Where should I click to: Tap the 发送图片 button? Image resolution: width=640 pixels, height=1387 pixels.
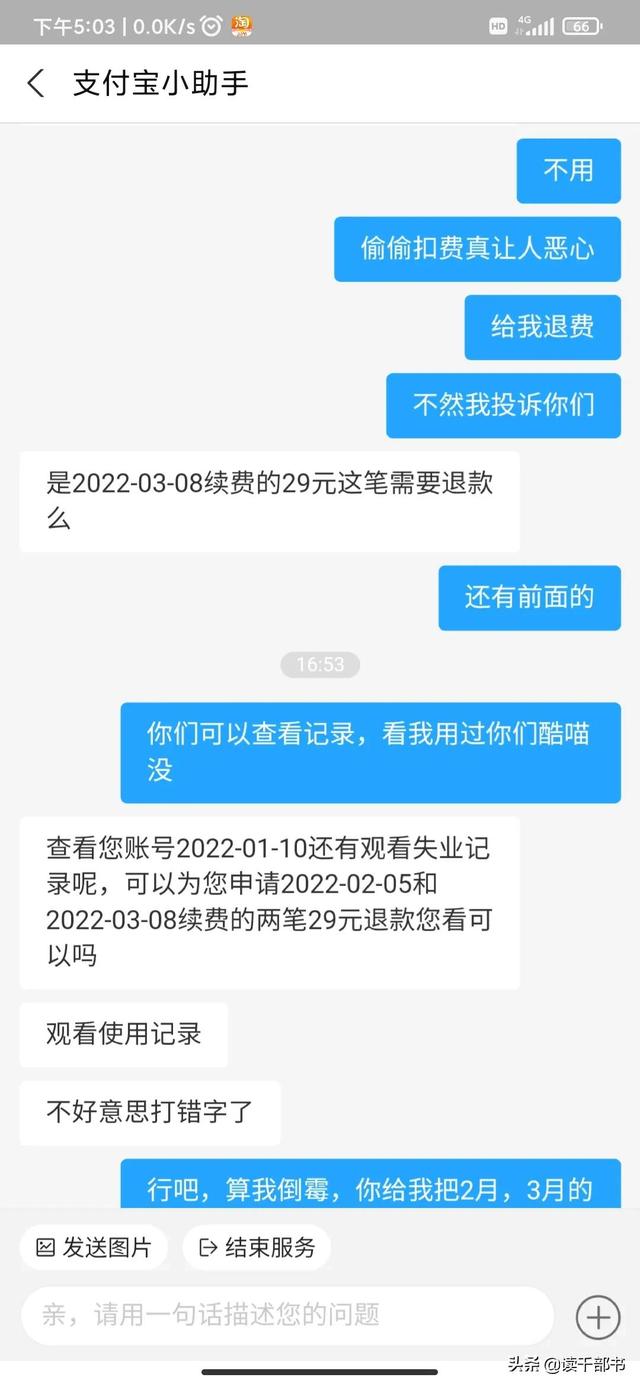94,1247
